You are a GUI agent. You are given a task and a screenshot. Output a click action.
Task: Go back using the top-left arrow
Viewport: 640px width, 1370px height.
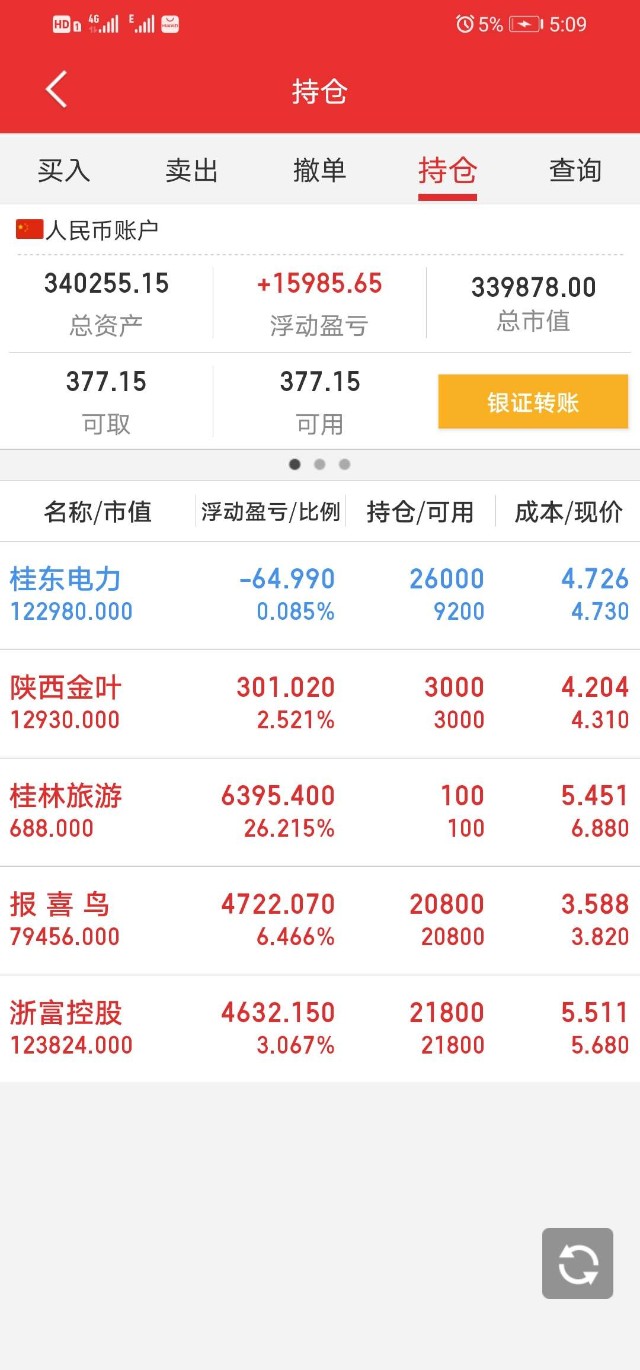pos(56,90)
